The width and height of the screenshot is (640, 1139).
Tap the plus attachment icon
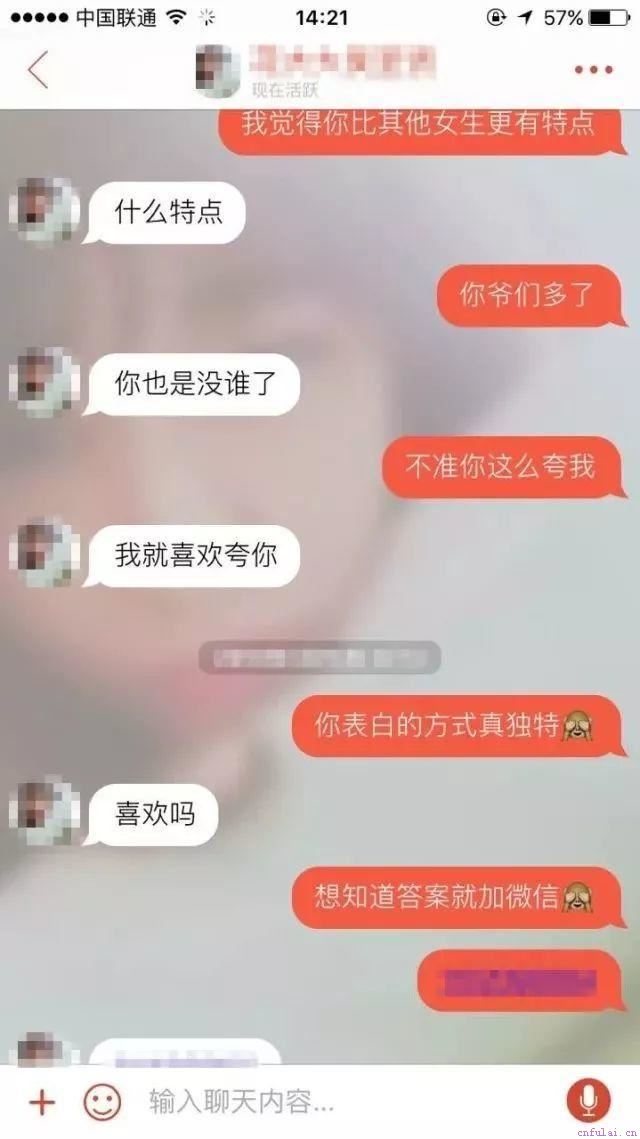[41, 1103]
